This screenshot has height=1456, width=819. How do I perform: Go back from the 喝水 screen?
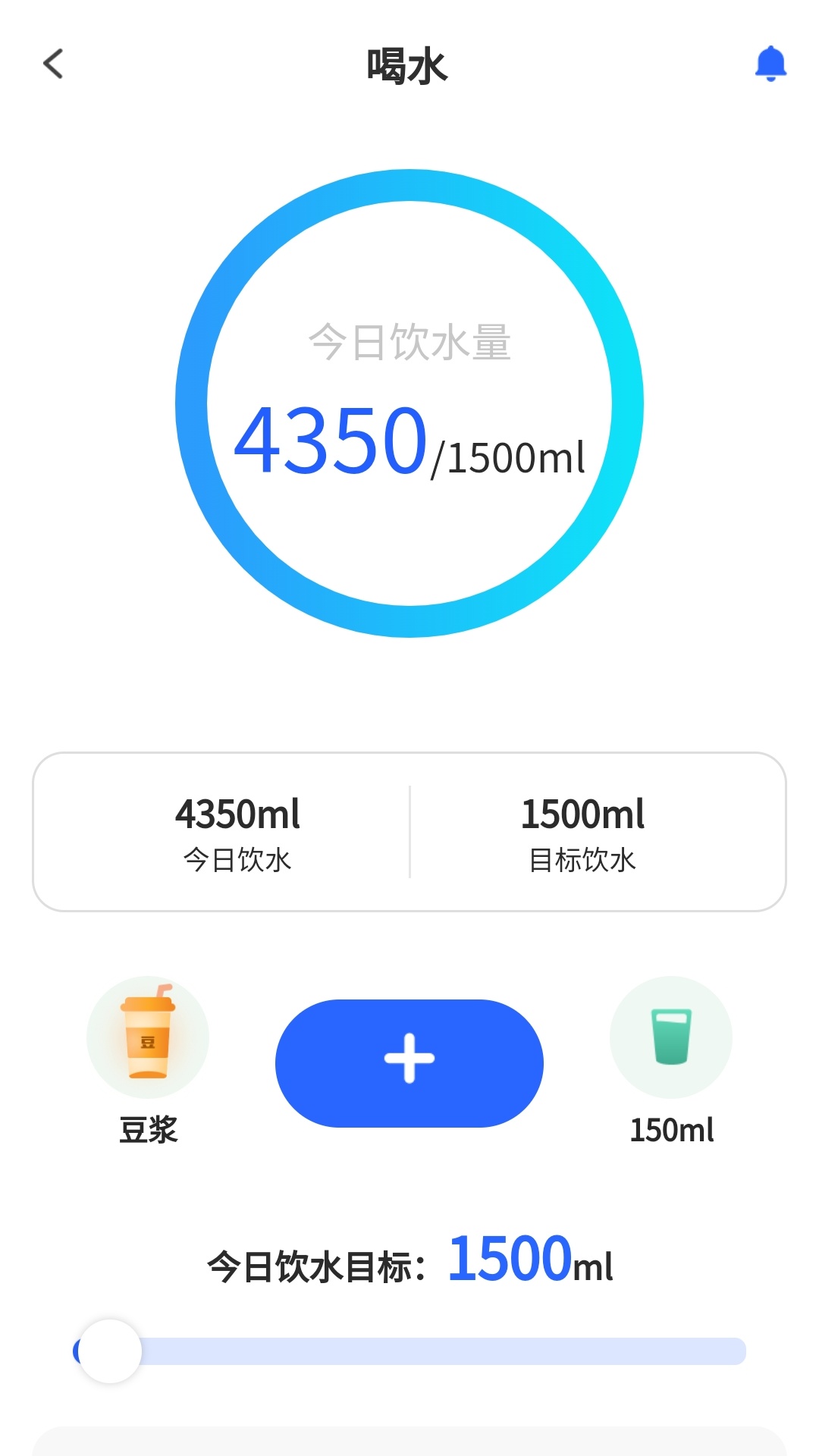(54, 64)
